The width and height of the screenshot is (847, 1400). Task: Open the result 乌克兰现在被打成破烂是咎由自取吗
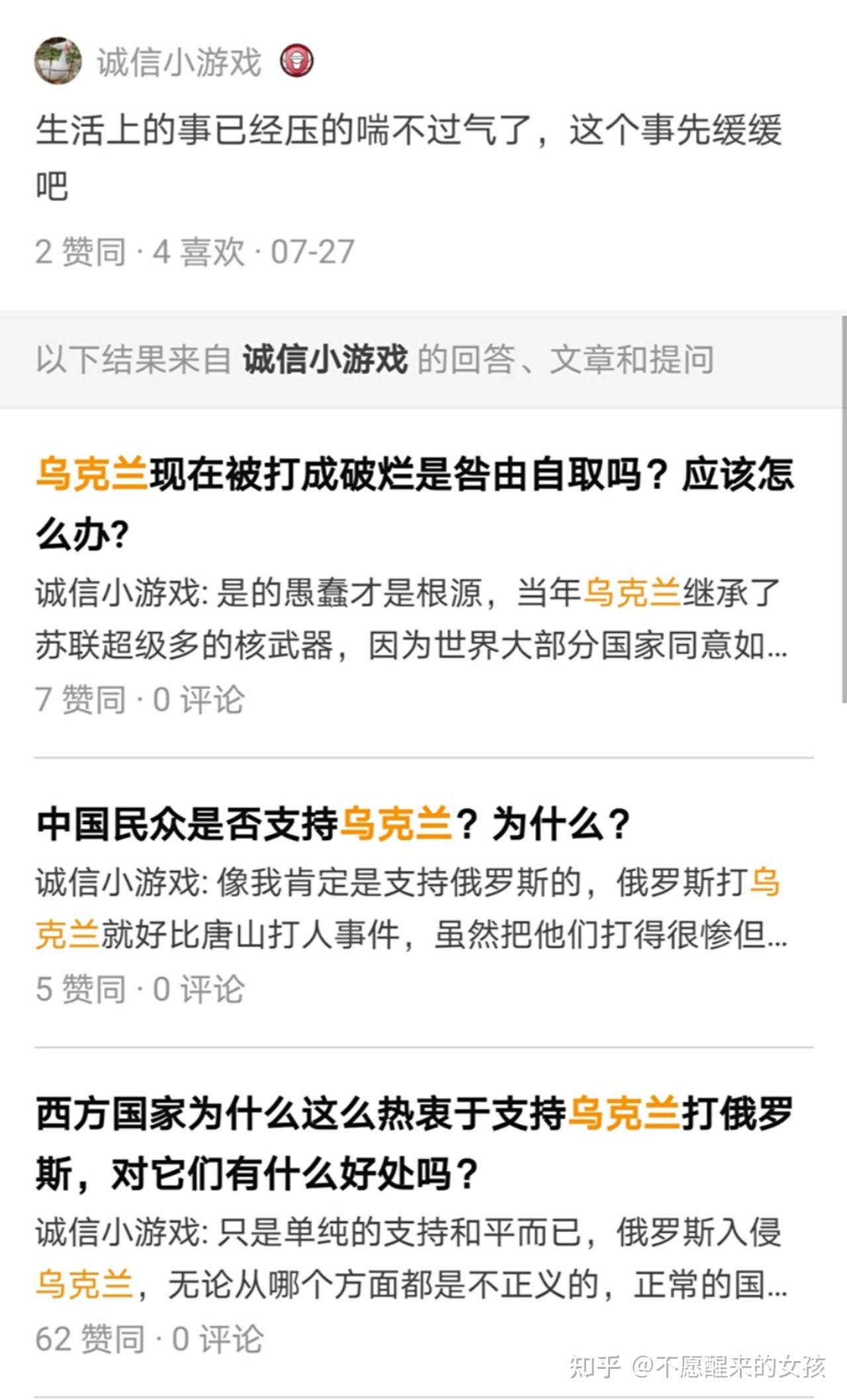click(x=414, y=502)
